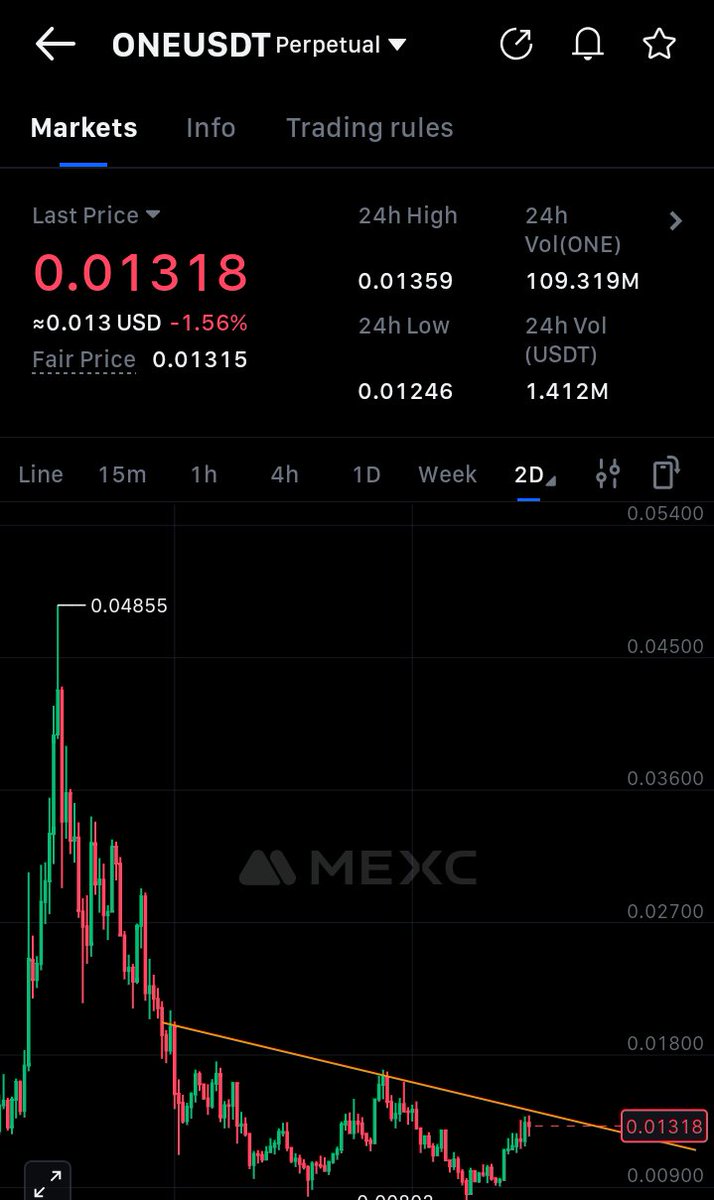The image size is (714, 1200).
Task: Go back with the arrow icon
Action: (55, 44)
